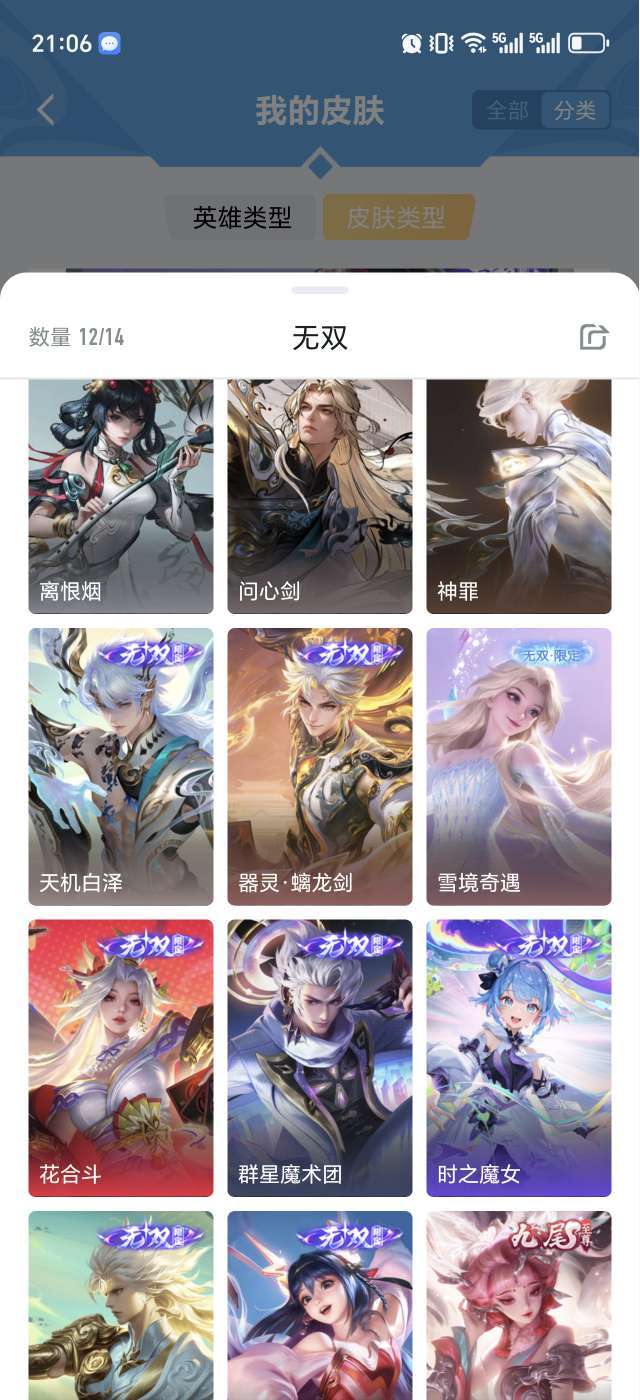
Task: Go back with the top-left arrow
Action: [46, 110]
